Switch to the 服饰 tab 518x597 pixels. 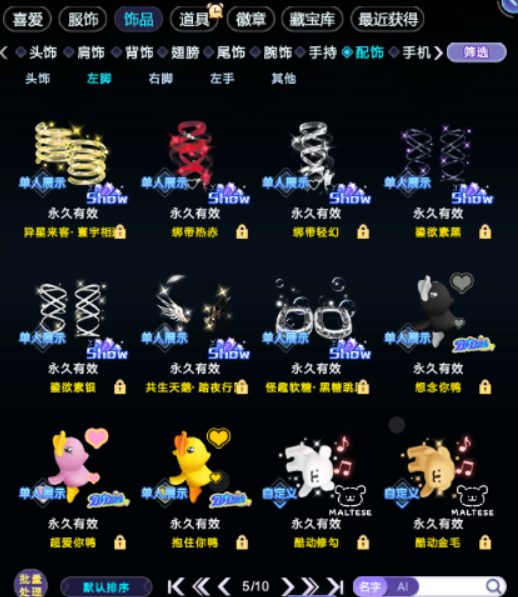click(x=83, y=19)
